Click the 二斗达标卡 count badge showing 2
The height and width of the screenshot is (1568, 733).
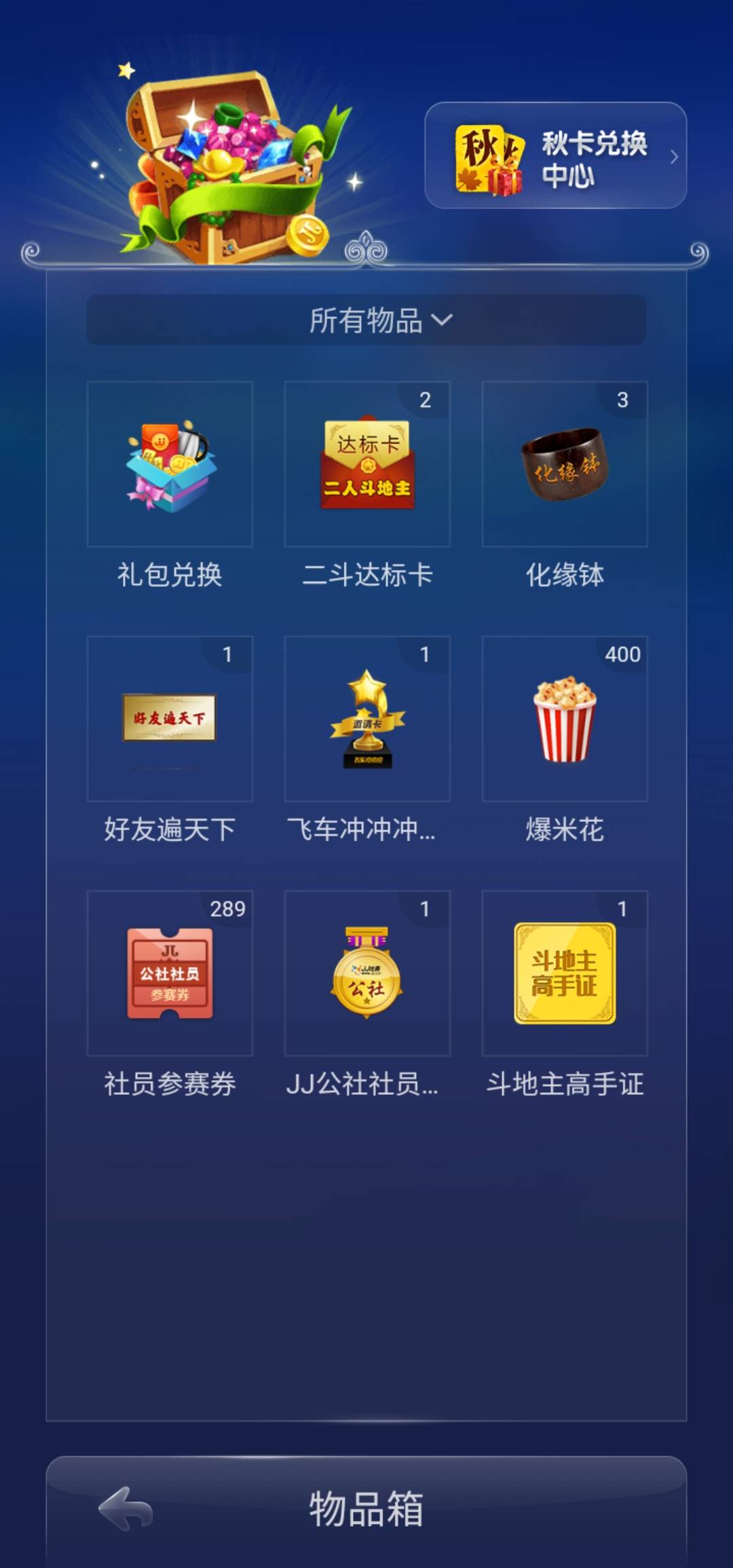(x=425, y=400)
